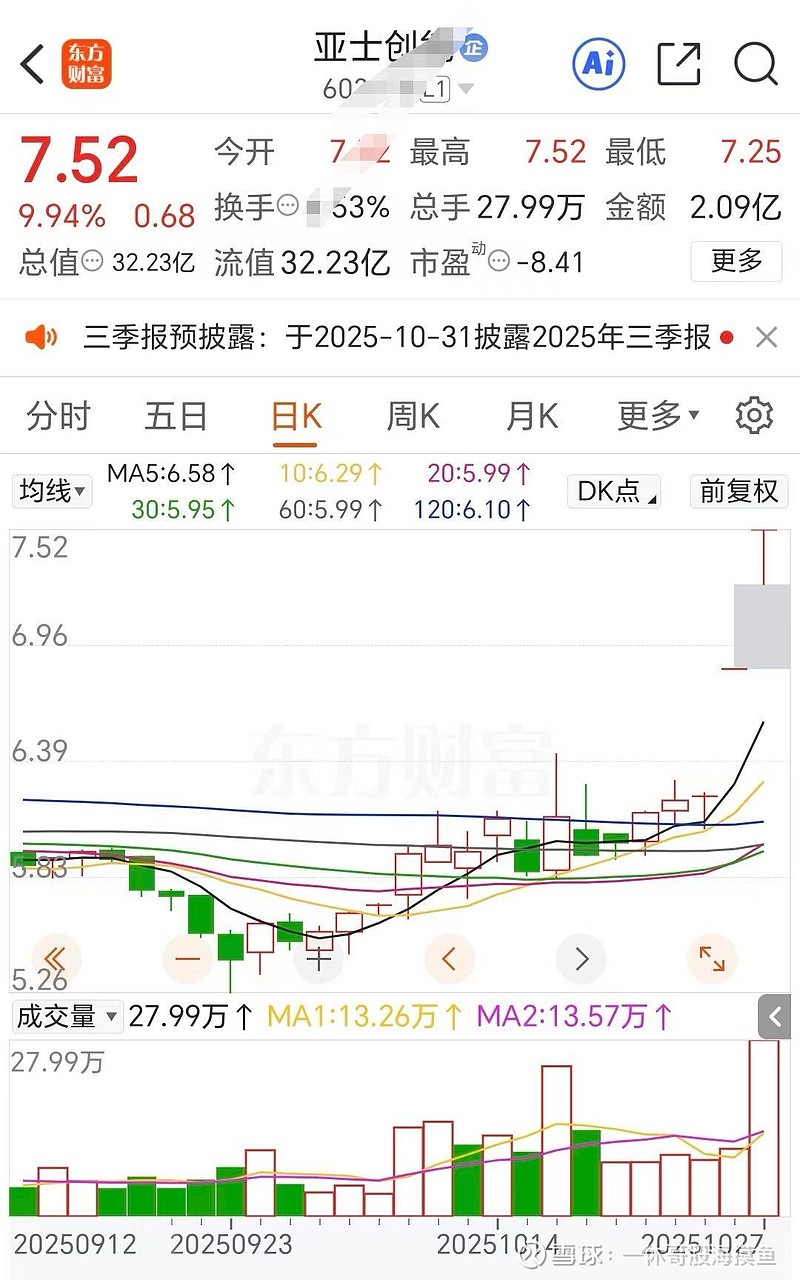Tap the right arrow to scroll chart forward
This screenshot has width=800, height=1280.
point(581,958)
